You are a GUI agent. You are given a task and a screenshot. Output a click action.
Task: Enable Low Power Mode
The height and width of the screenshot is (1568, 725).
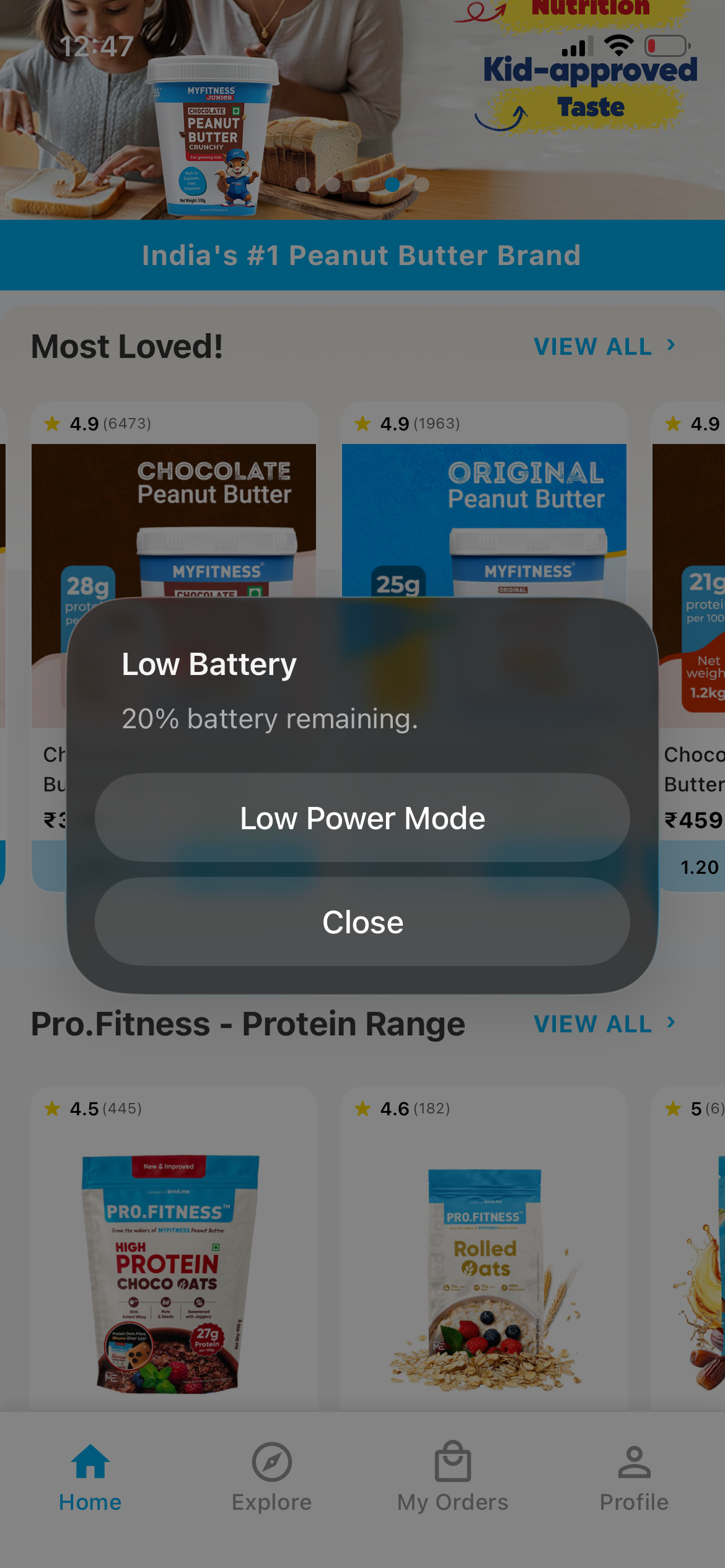point(362,817)
